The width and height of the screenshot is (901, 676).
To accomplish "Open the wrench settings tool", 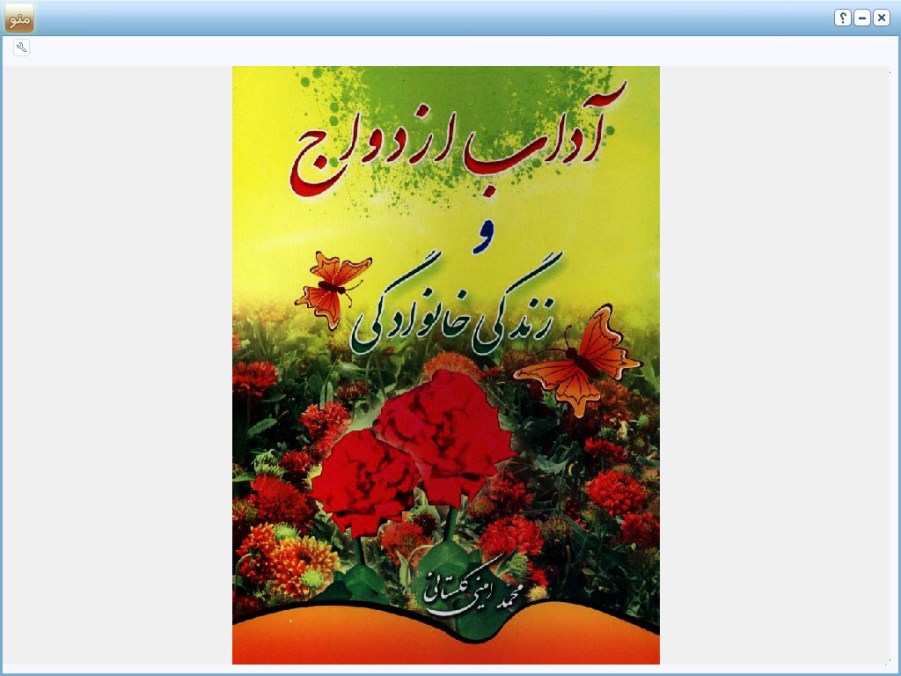I will (x=22, y=47).
